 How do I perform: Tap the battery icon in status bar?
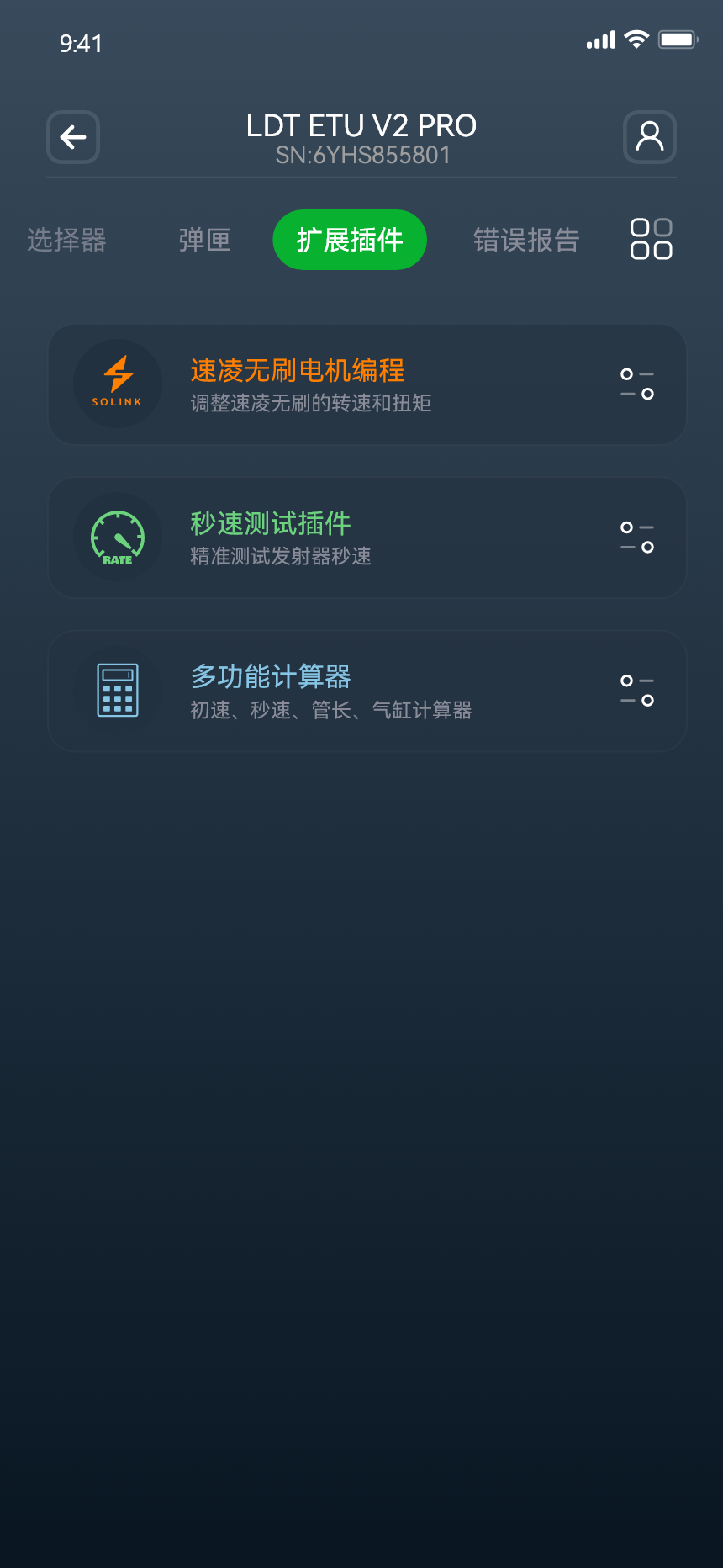(x=678, y=39)
